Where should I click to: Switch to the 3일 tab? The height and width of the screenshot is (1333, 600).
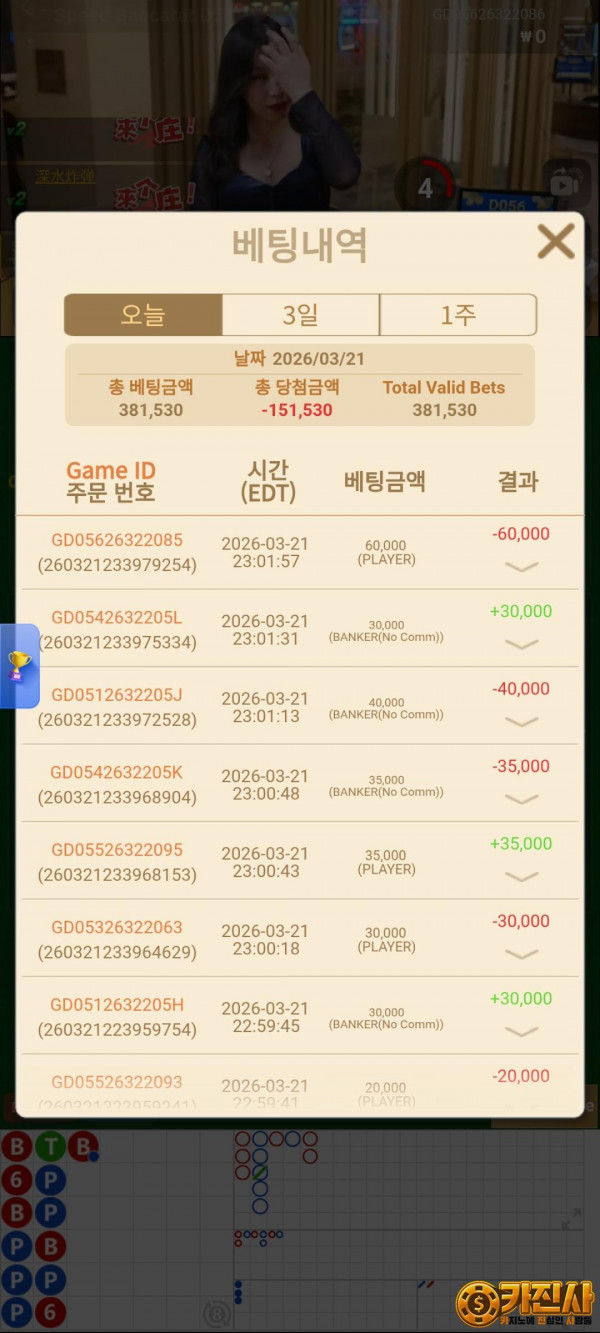pyautogui.click(x=300, y=315)
